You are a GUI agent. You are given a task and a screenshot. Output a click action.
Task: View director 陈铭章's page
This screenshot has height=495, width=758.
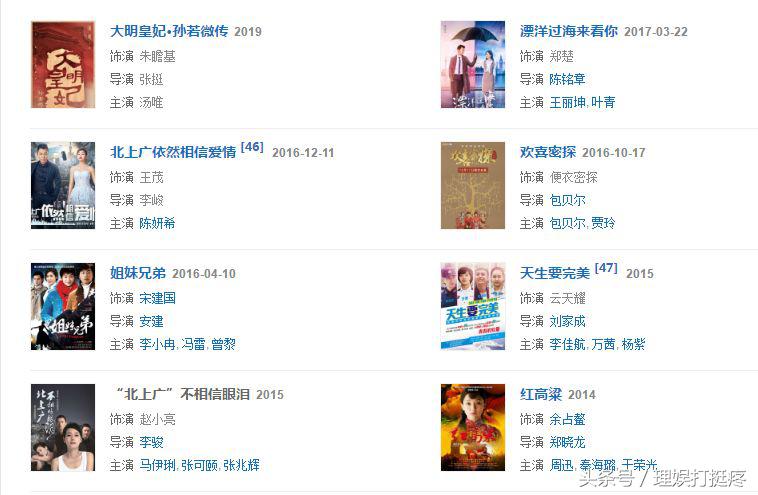(x=567, y=79)
